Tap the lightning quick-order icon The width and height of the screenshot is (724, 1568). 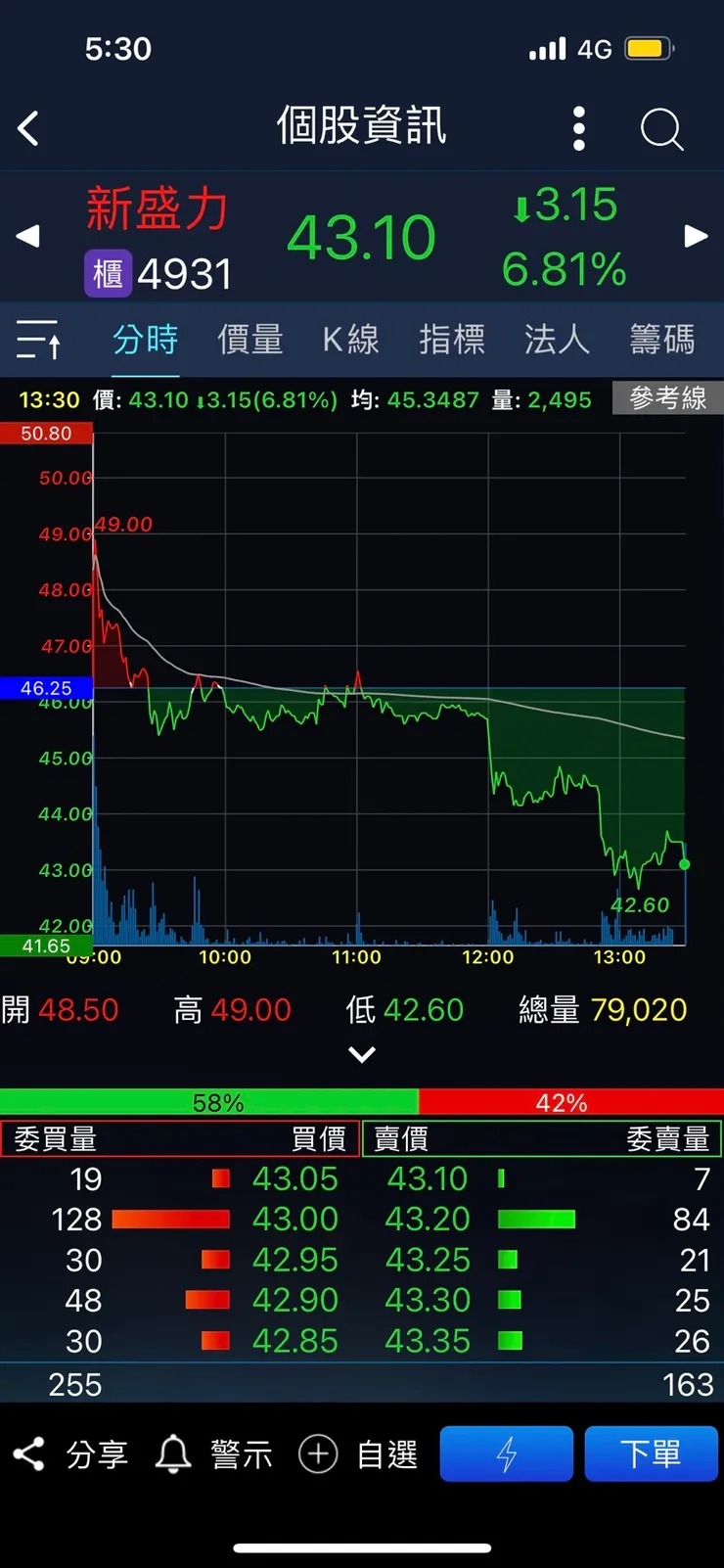tap(506, 1453)
